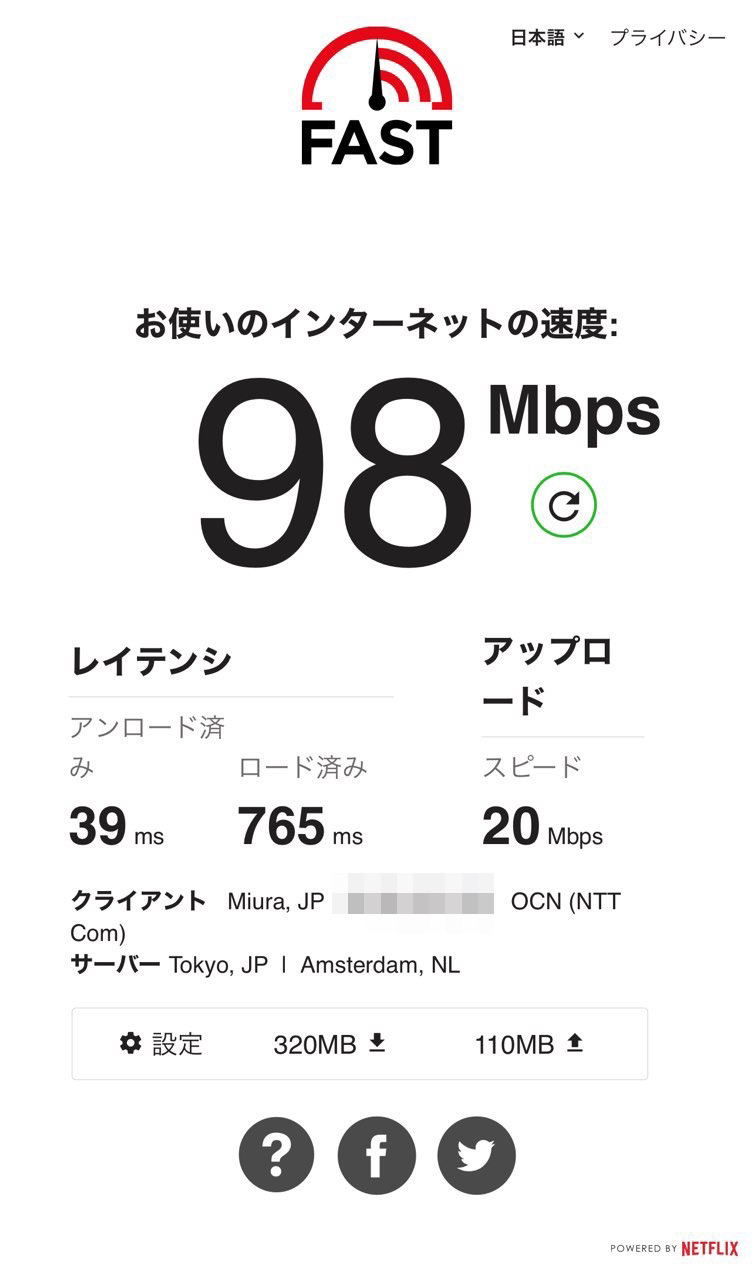This screenshot has width=754, height=1280.
Task: Open the Powered by Netflix link
Action: (x=675, y=1248)
